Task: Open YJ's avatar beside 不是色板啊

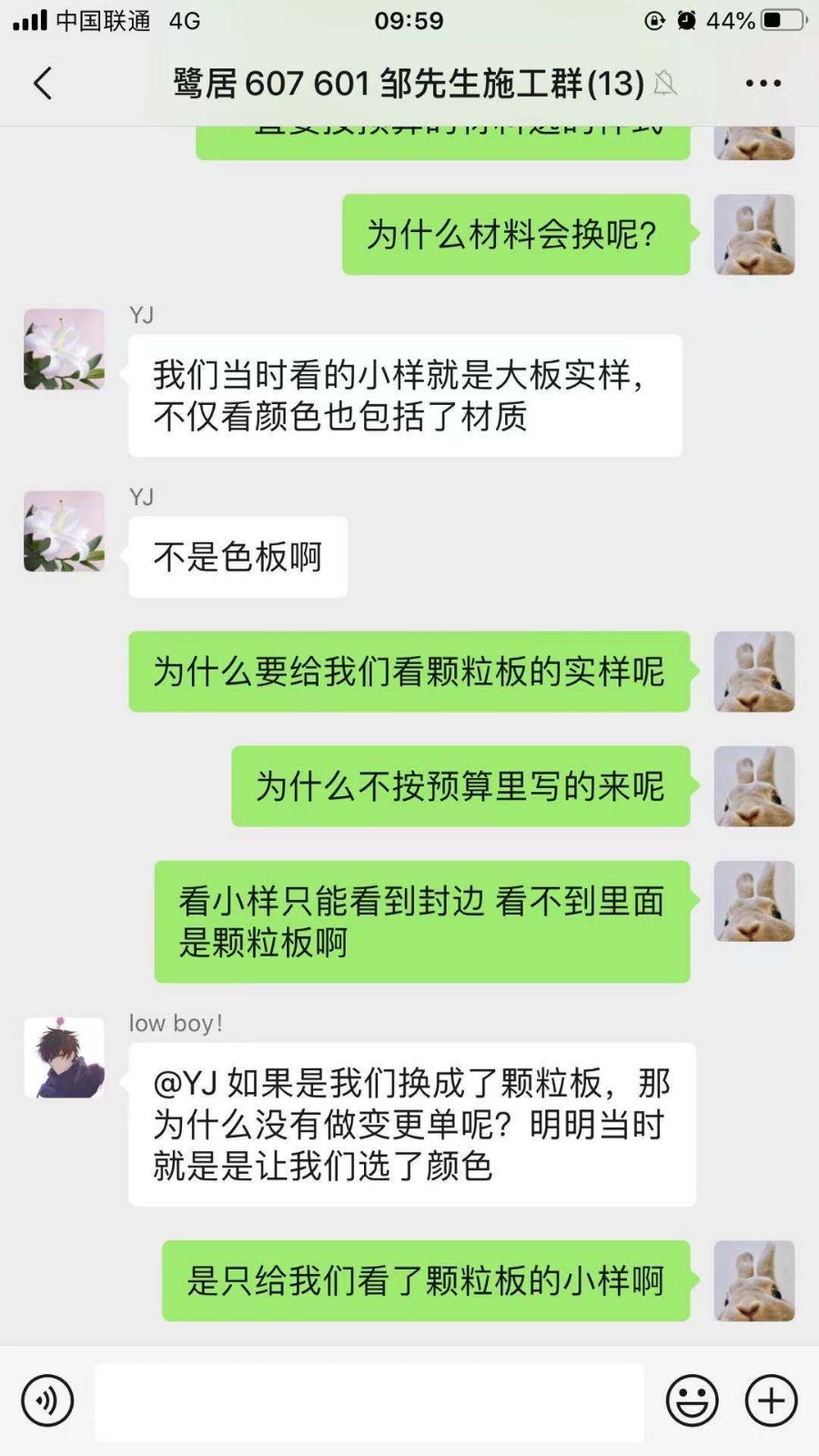Action: (64, 531)
